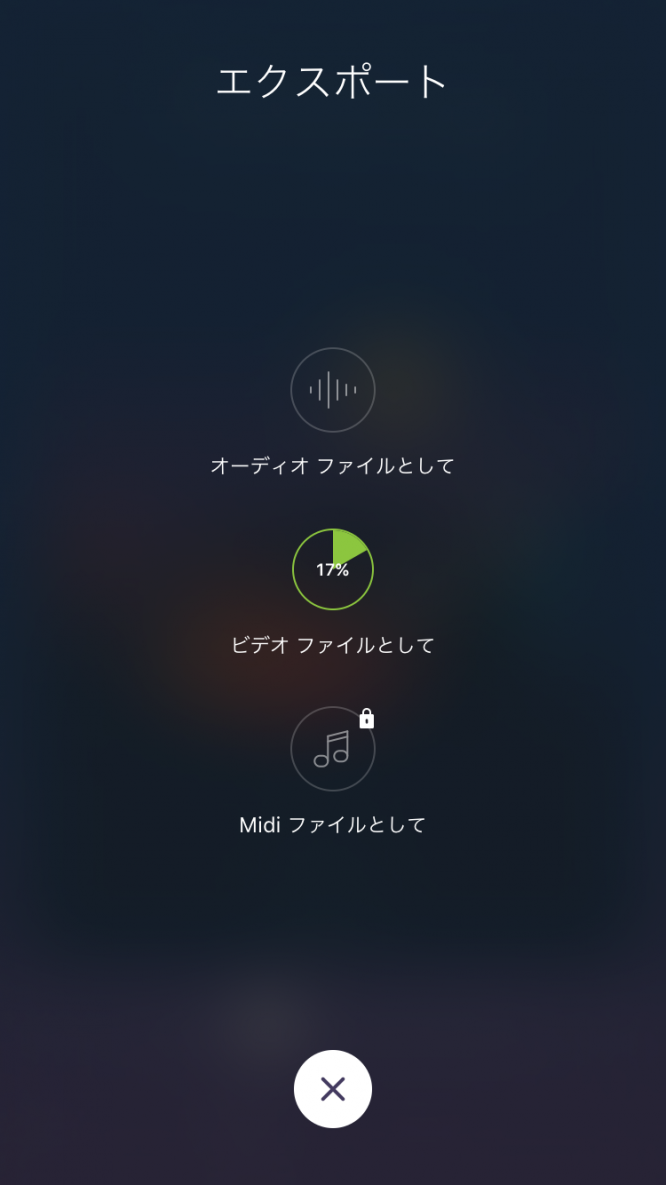Export as an audio file

click(333, 390)
